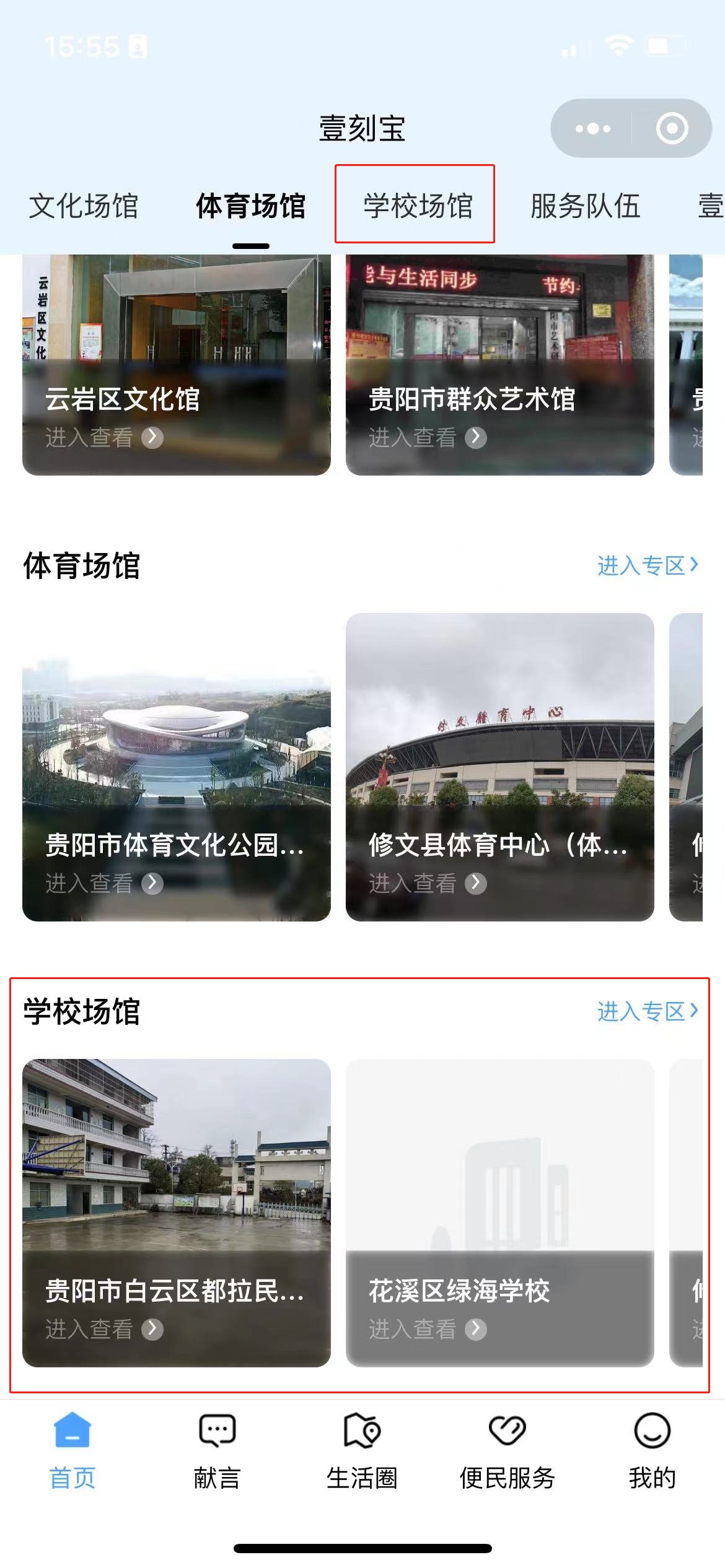View the 修文县体育中心 card
The width and height of the screenshot is (725, 1568).
coord(499,768)
